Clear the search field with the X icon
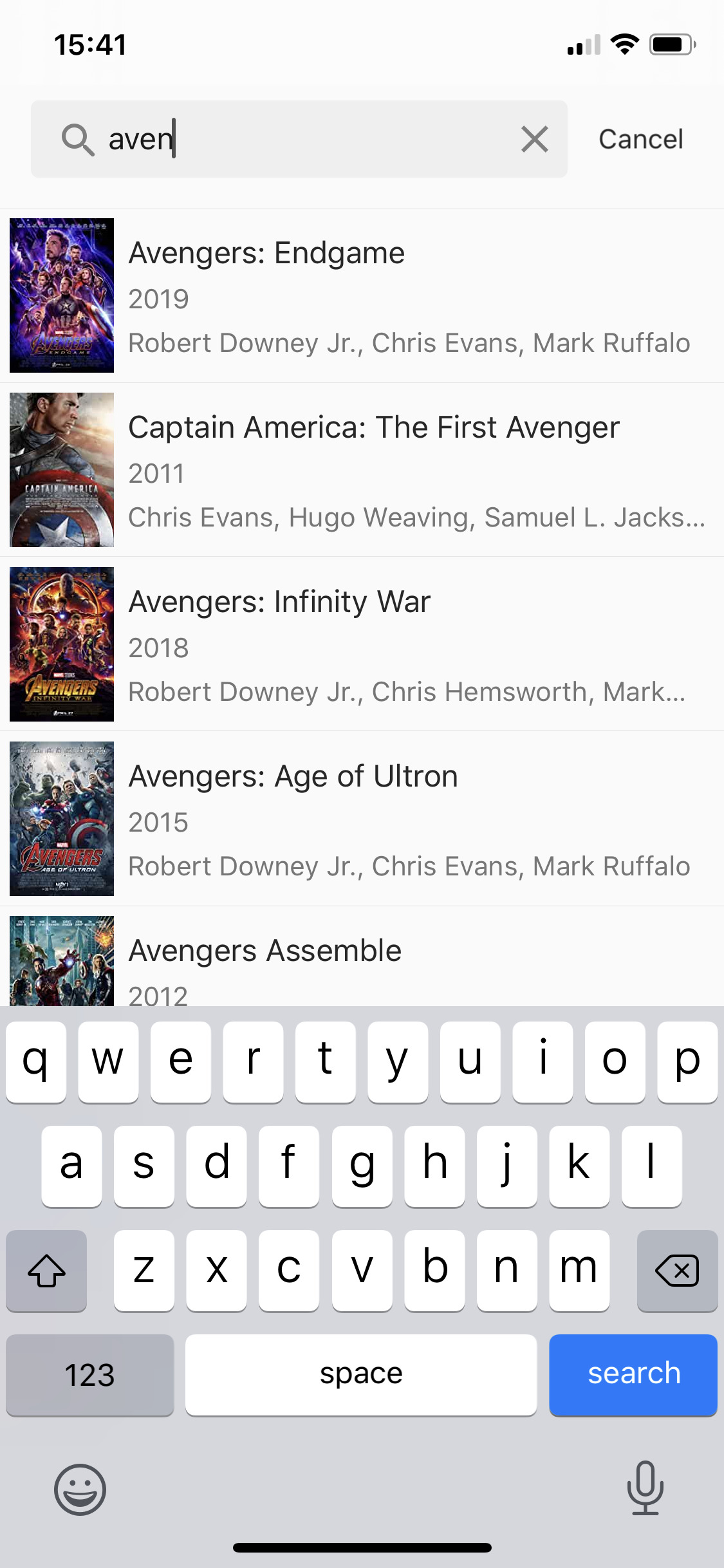724x1568 pixels. (x=533, y=139)
